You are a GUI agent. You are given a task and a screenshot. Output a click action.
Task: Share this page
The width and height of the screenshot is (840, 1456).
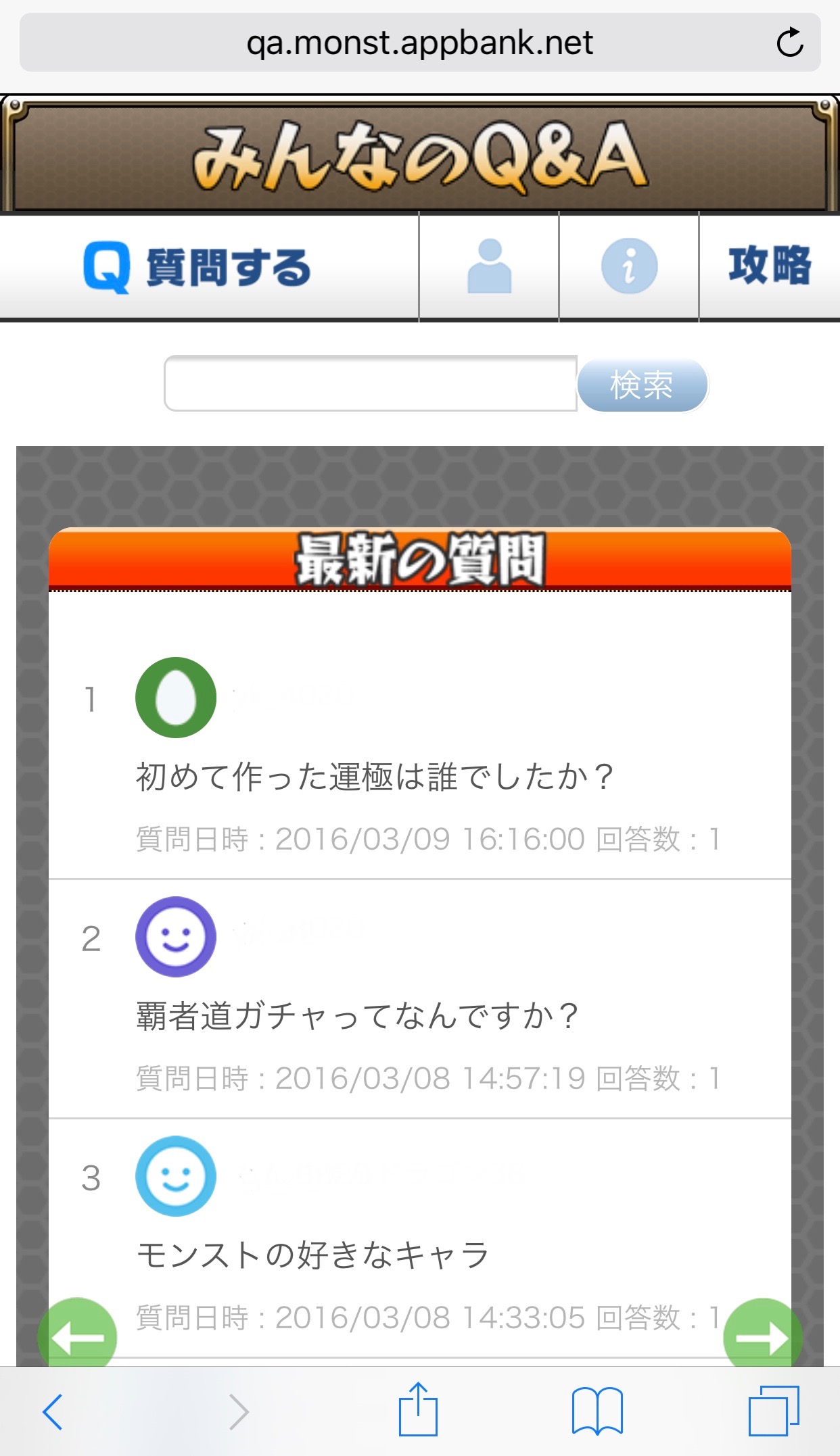coord(418,1409)
